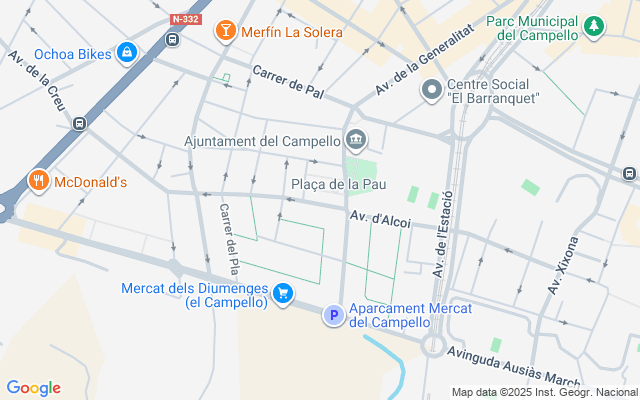Open the McDonald's restaurant pin

click(x=39, y=181)
